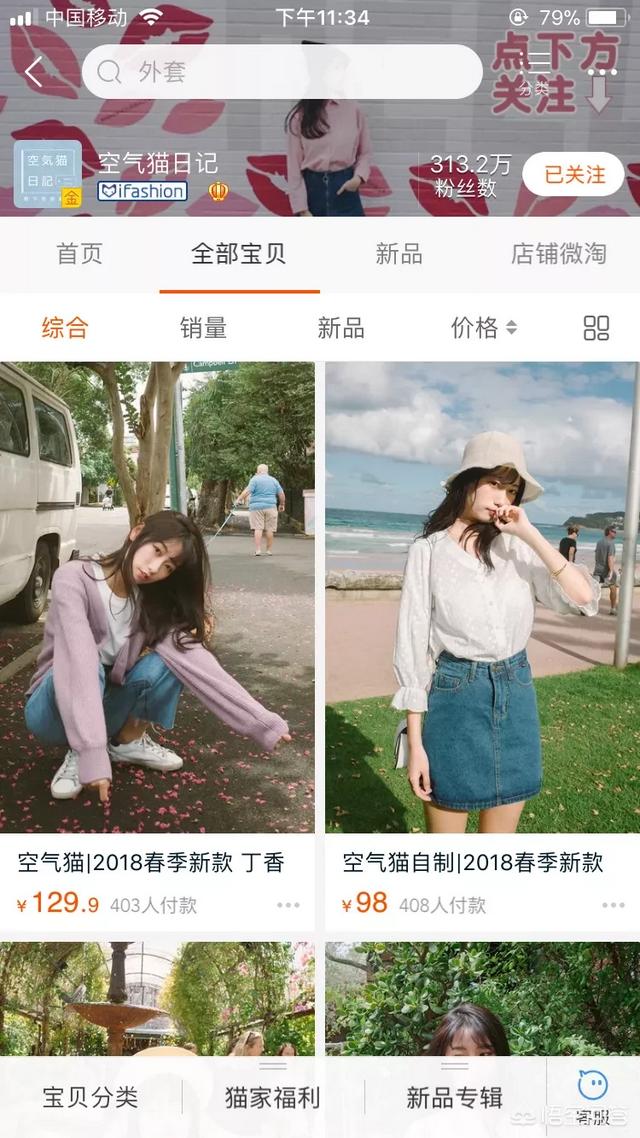Image resolution: width=640 pixels, height=1138 pixels.
Task: Go back with the top-left arrow
Action: [33, 72]
